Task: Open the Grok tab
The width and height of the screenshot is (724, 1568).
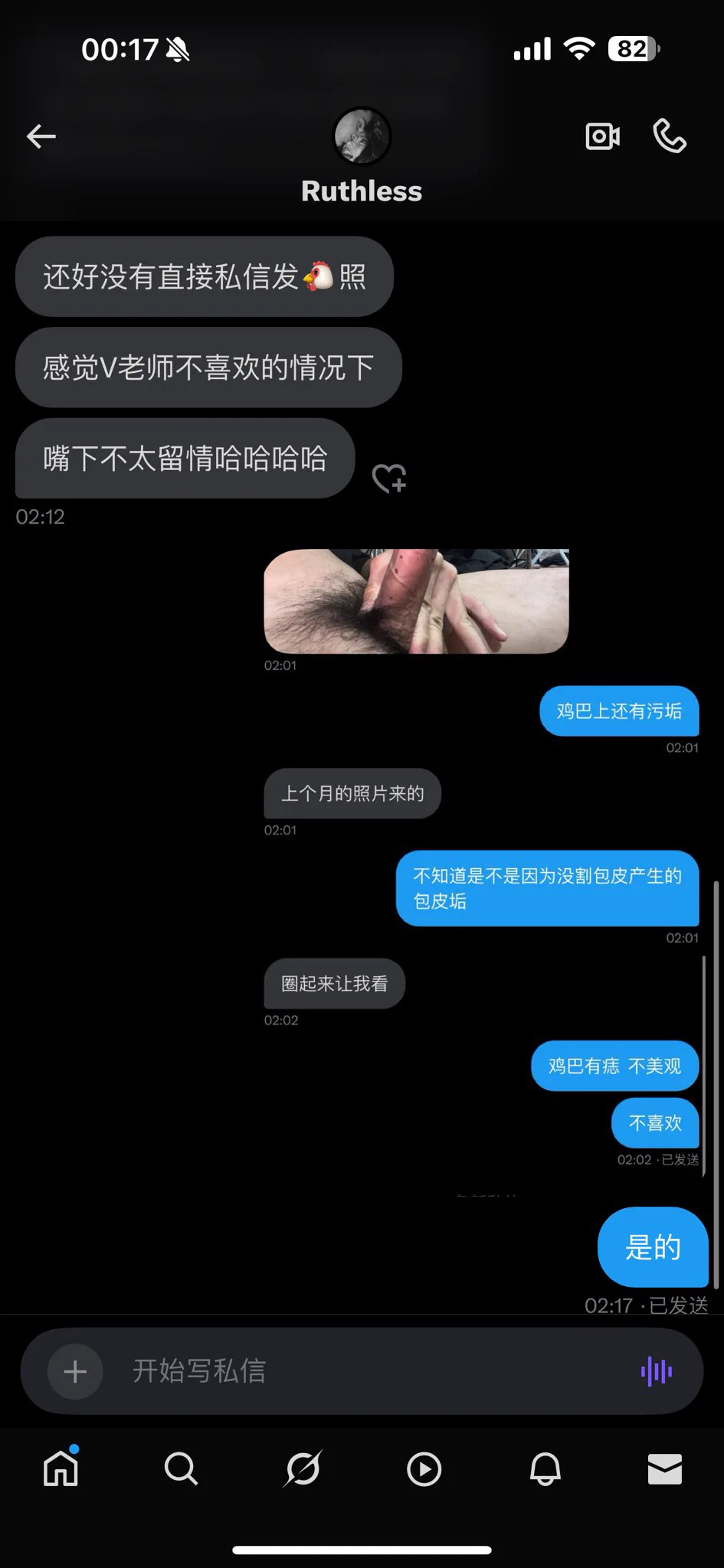Action: [x=303, y=1469]
